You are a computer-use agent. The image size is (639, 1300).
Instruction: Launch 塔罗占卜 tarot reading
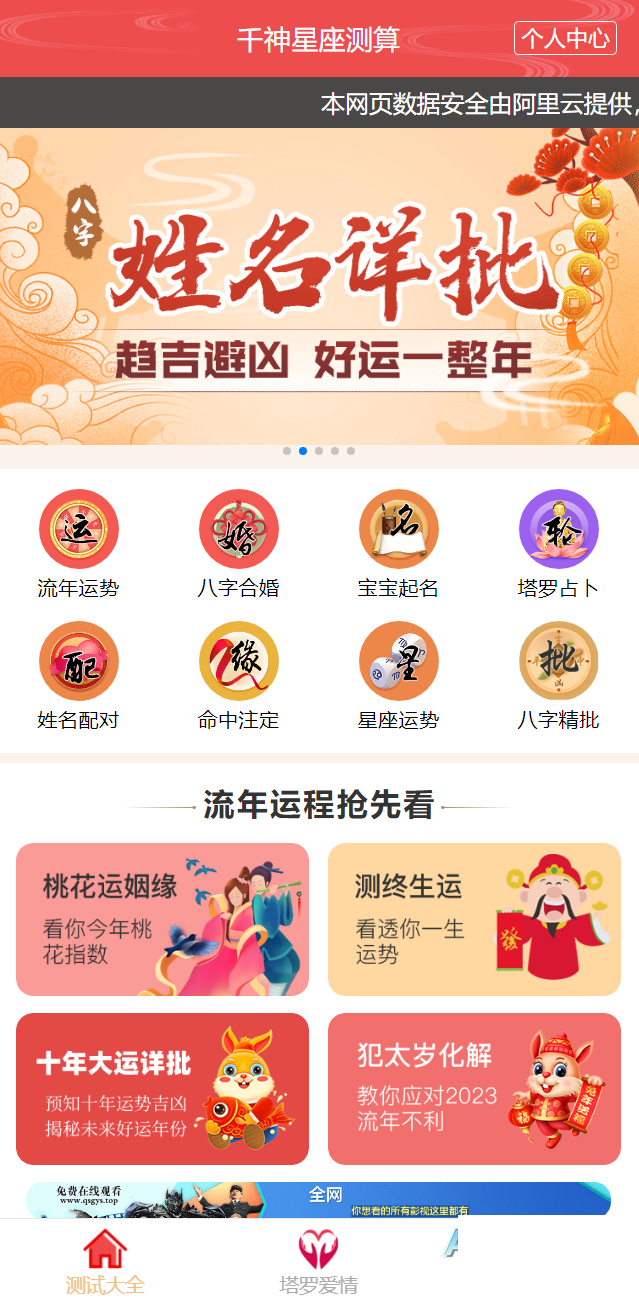pos(558,545)
